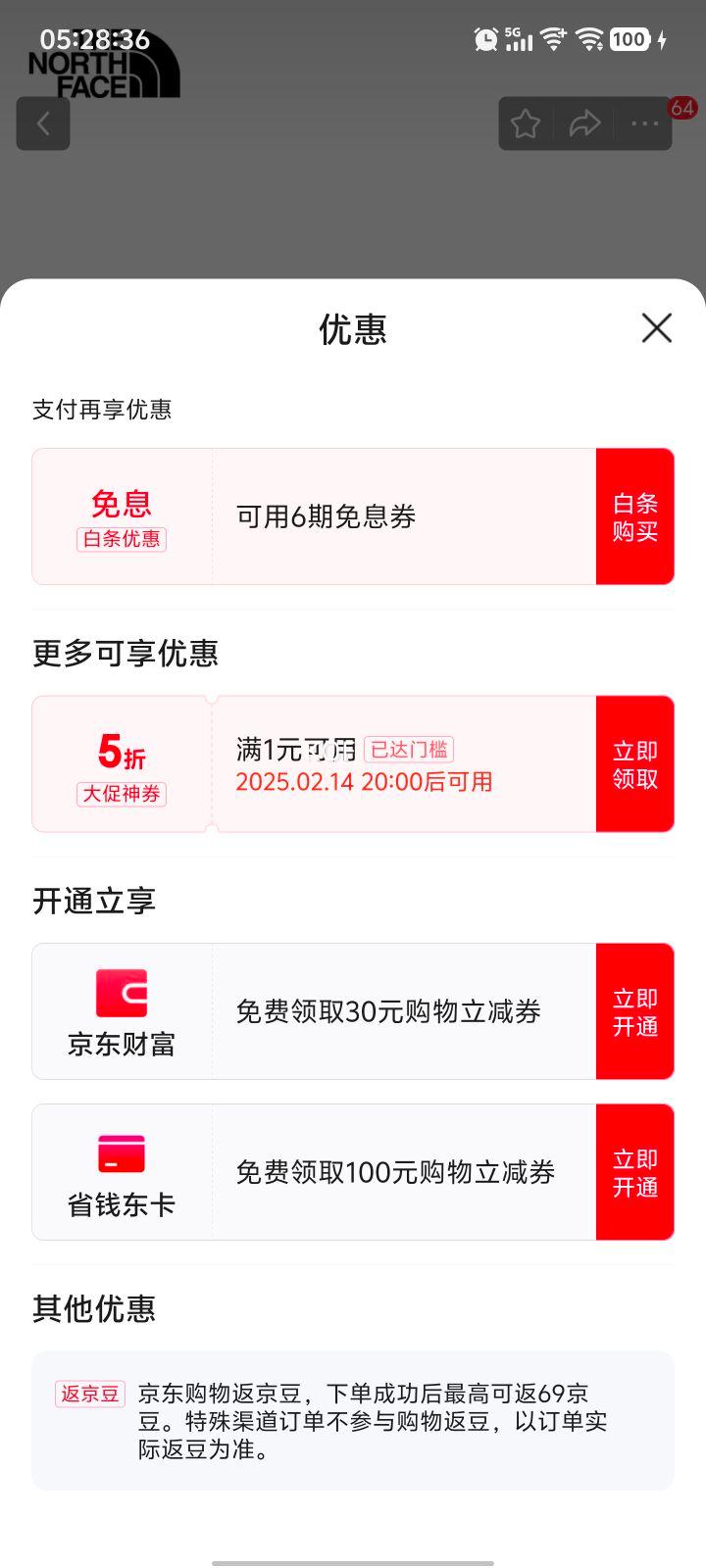Activate 省钱东卡 with 立即开通
Viewport: 706px width, 1568px height.
click(x=634, y=1172)
